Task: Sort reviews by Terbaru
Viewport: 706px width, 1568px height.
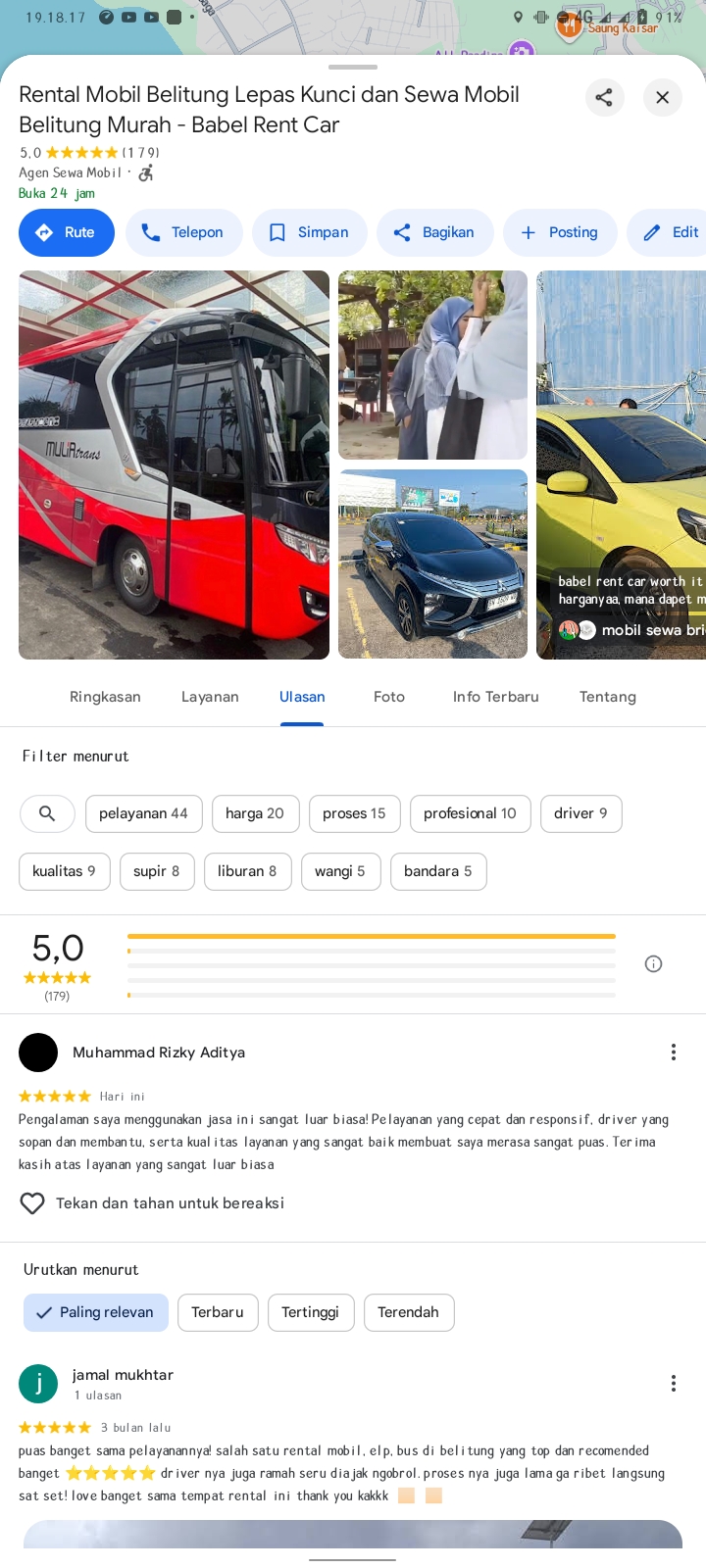Action: coord(218,1312)
